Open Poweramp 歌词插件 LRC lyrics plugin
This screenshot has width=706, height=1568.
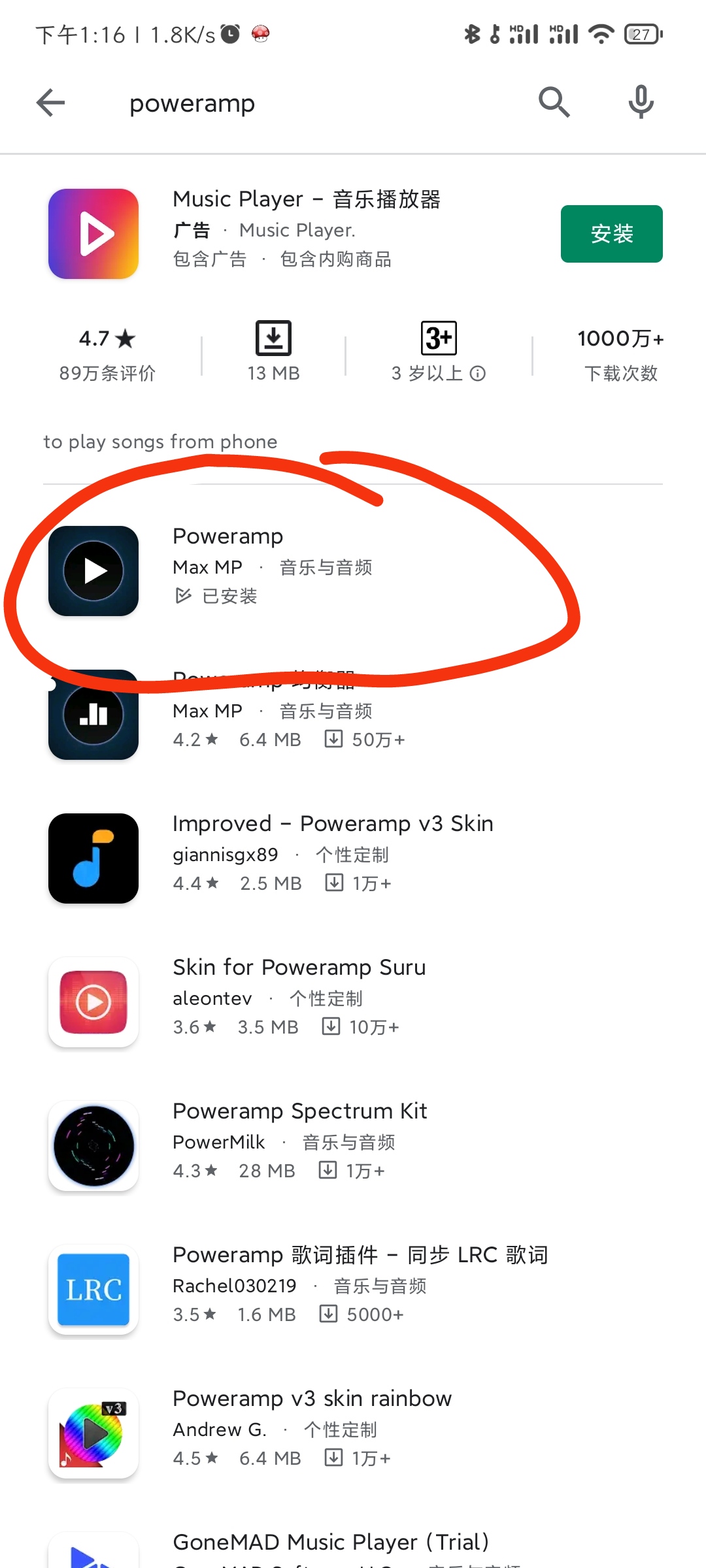pyautogui.click(x=353, y=1289)
